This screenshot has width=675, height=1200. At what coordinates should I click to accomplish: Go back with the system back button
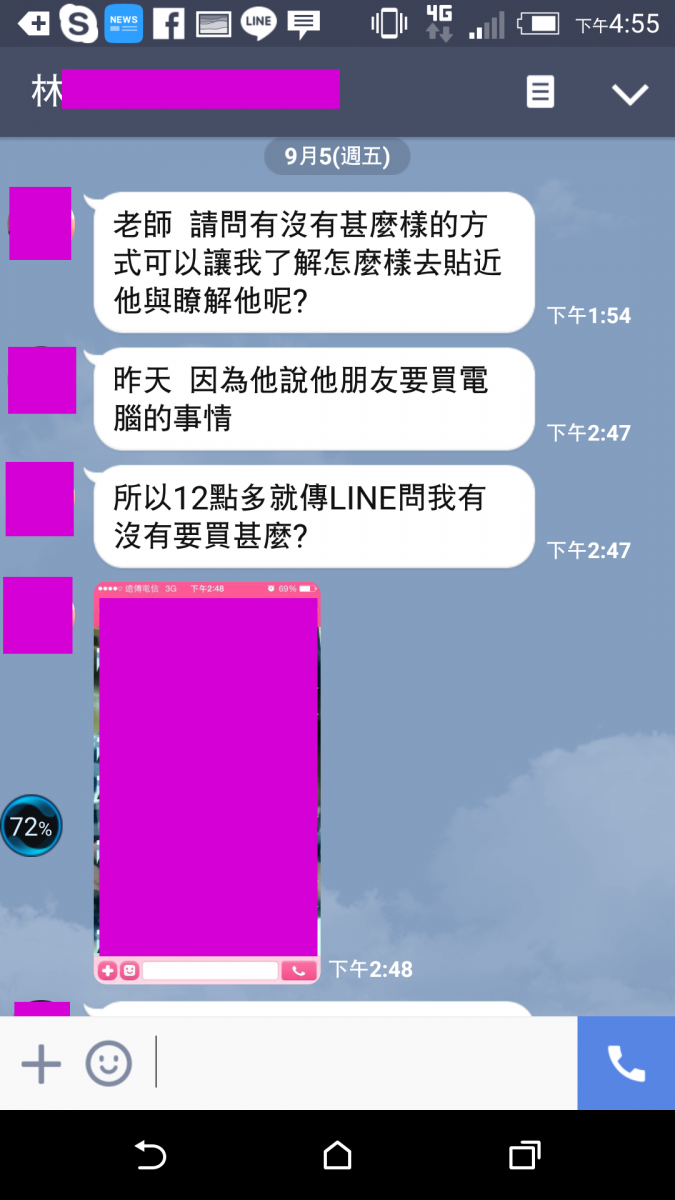tap(150, 1156)
